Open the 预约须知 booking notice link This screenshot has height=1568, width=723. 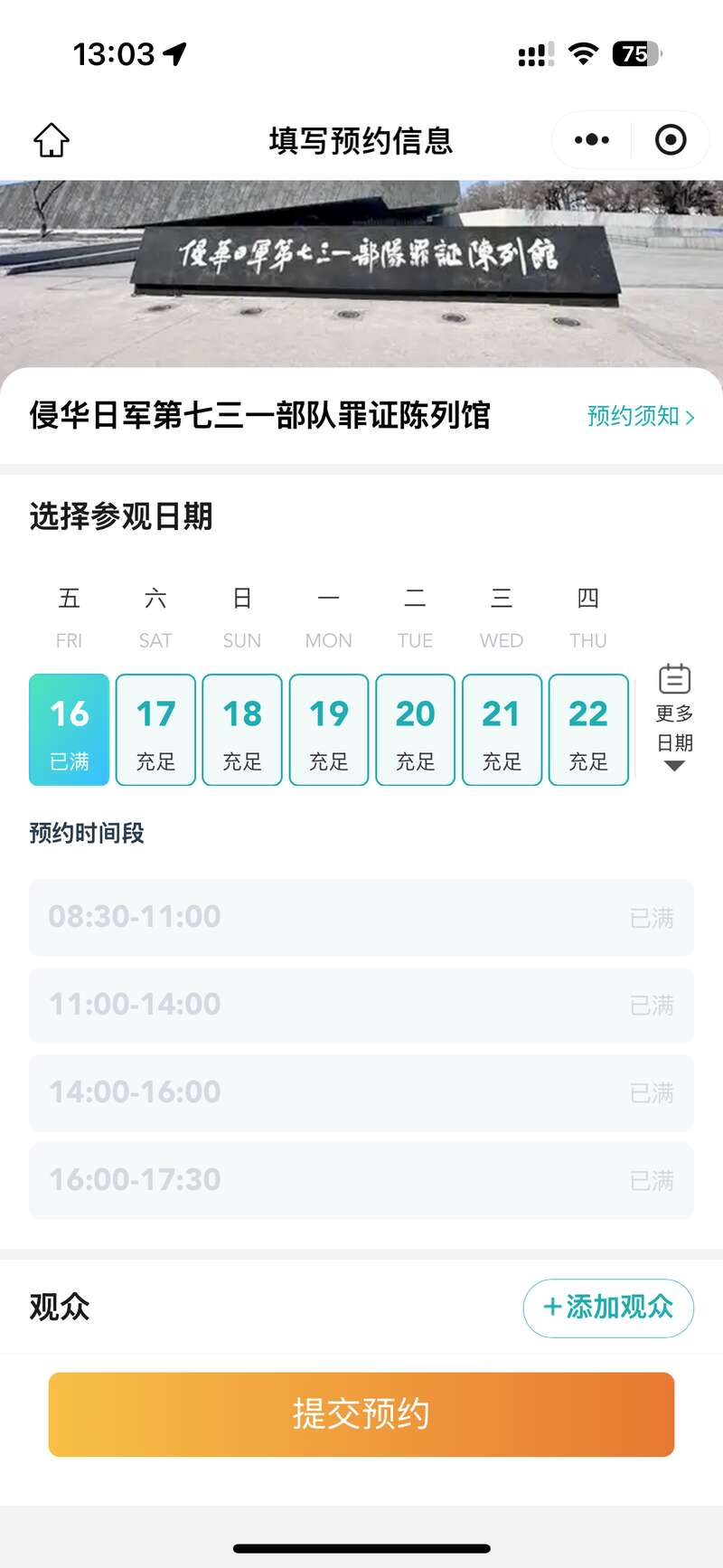click(x=640, y=416)
